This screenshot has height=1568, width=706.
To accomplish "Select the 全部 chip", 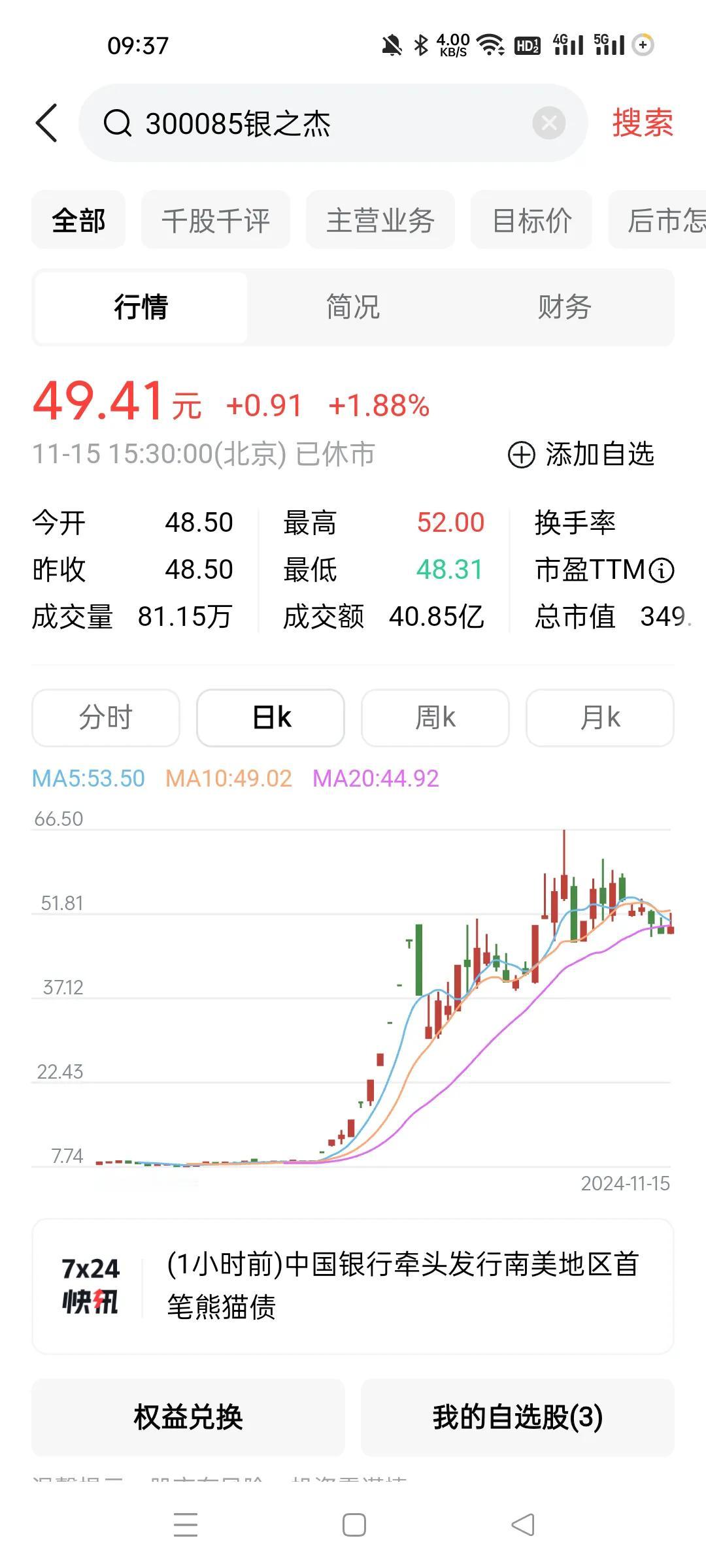I will point(78,220).
